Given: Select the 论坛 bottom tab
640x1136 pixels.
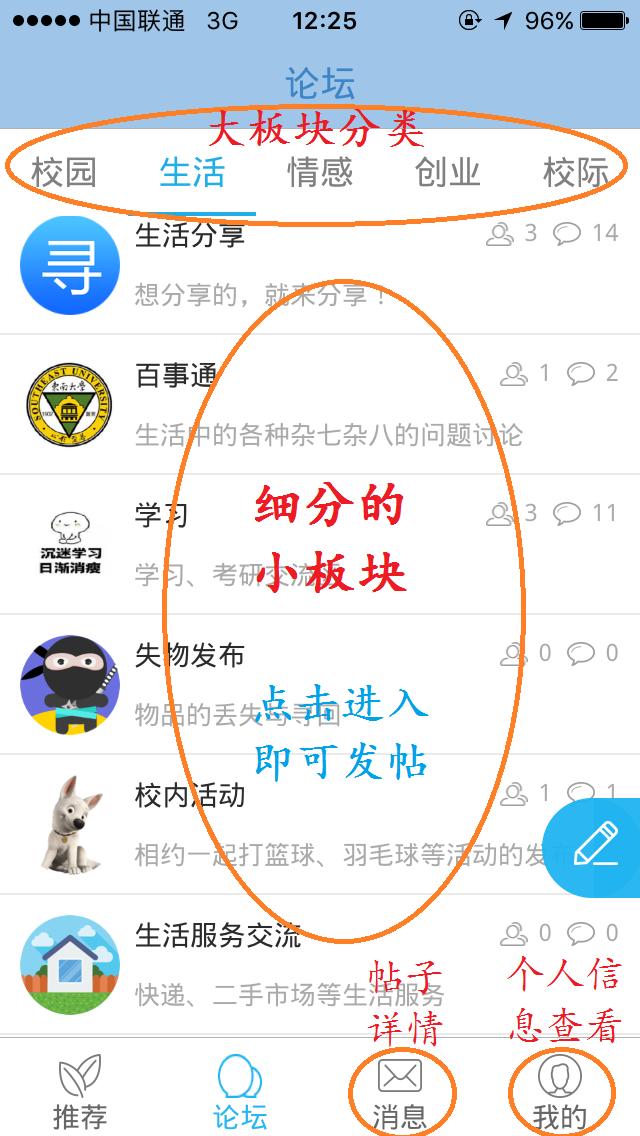Looking at the screenshot, I should [240, 1088].
